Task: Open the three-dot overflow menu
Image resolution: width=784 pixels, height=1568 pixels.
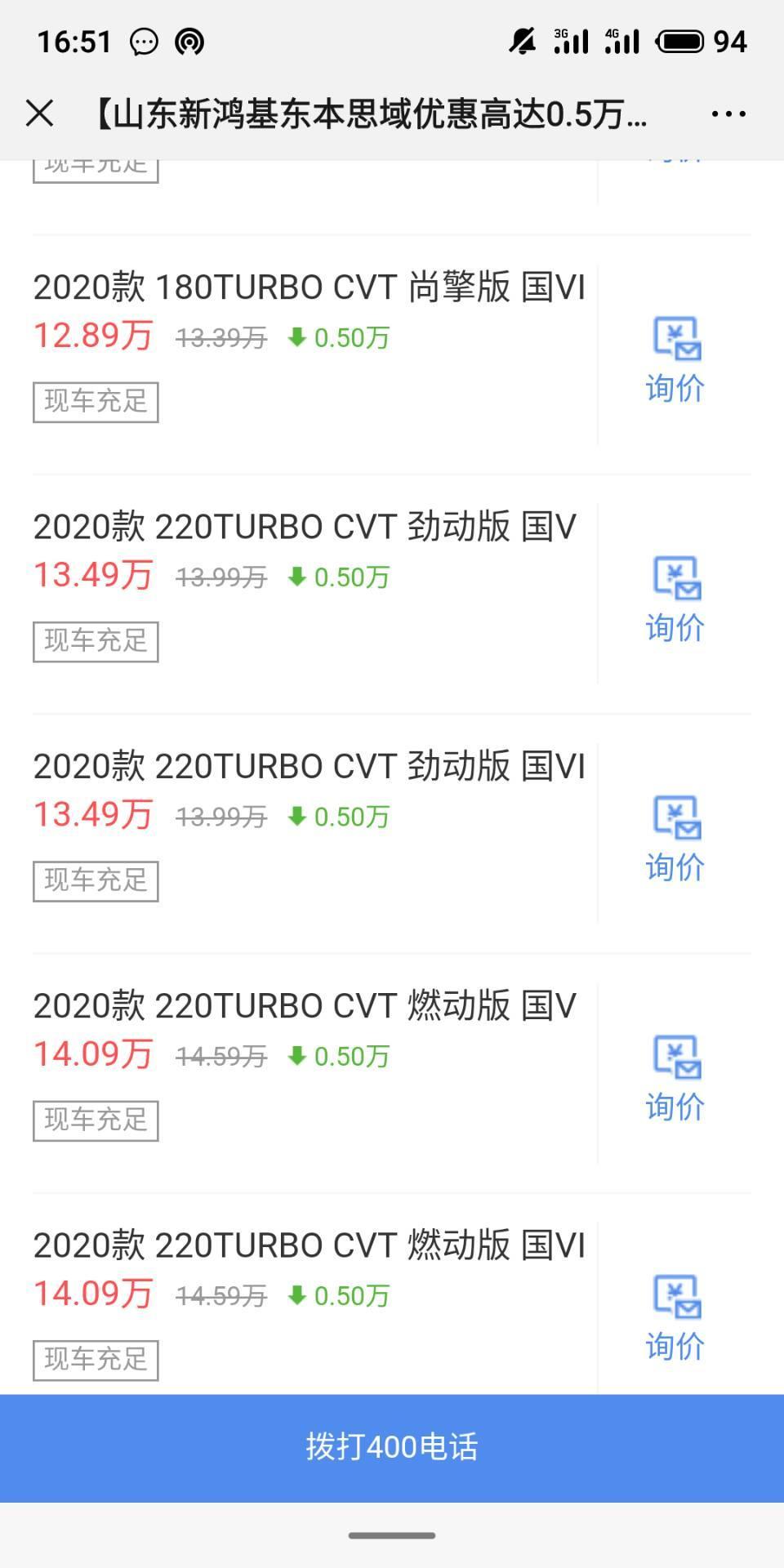Action: point(728,114)
